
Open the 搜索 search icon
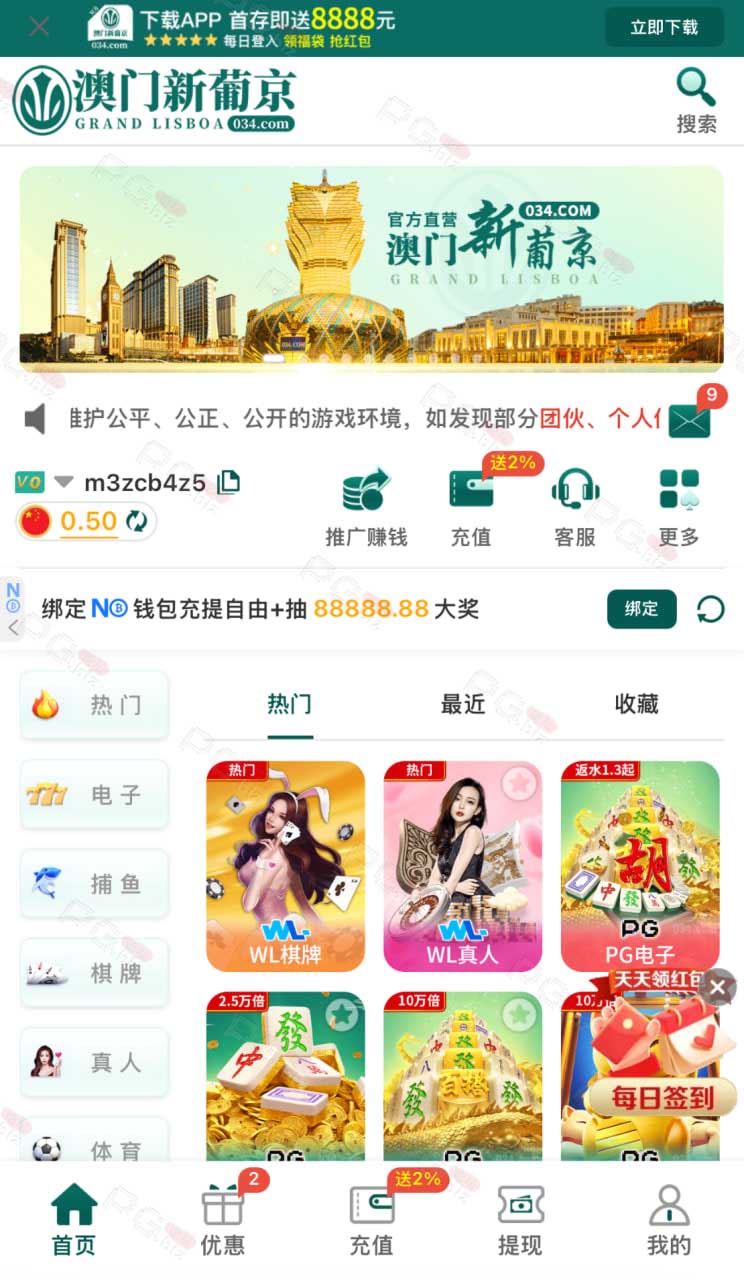click(x=696, y=100)
